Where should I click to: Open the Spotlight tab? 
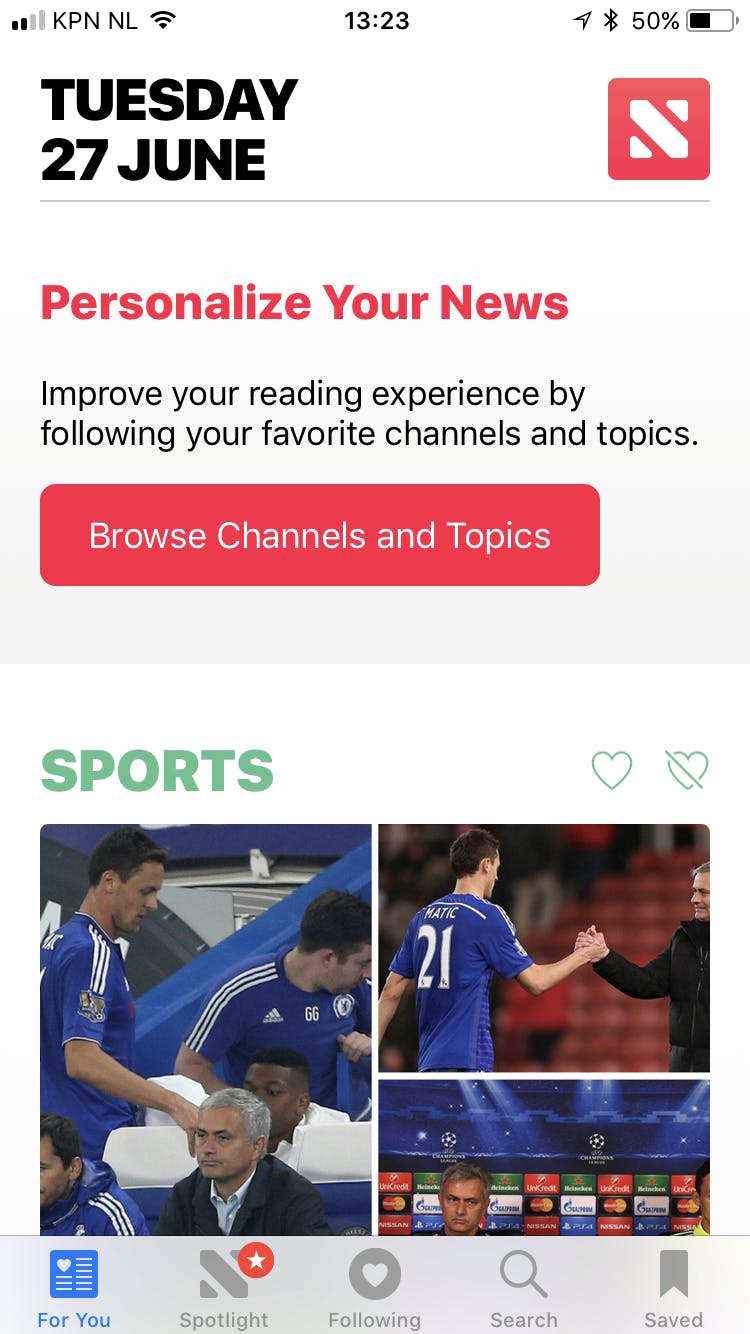224,1288
